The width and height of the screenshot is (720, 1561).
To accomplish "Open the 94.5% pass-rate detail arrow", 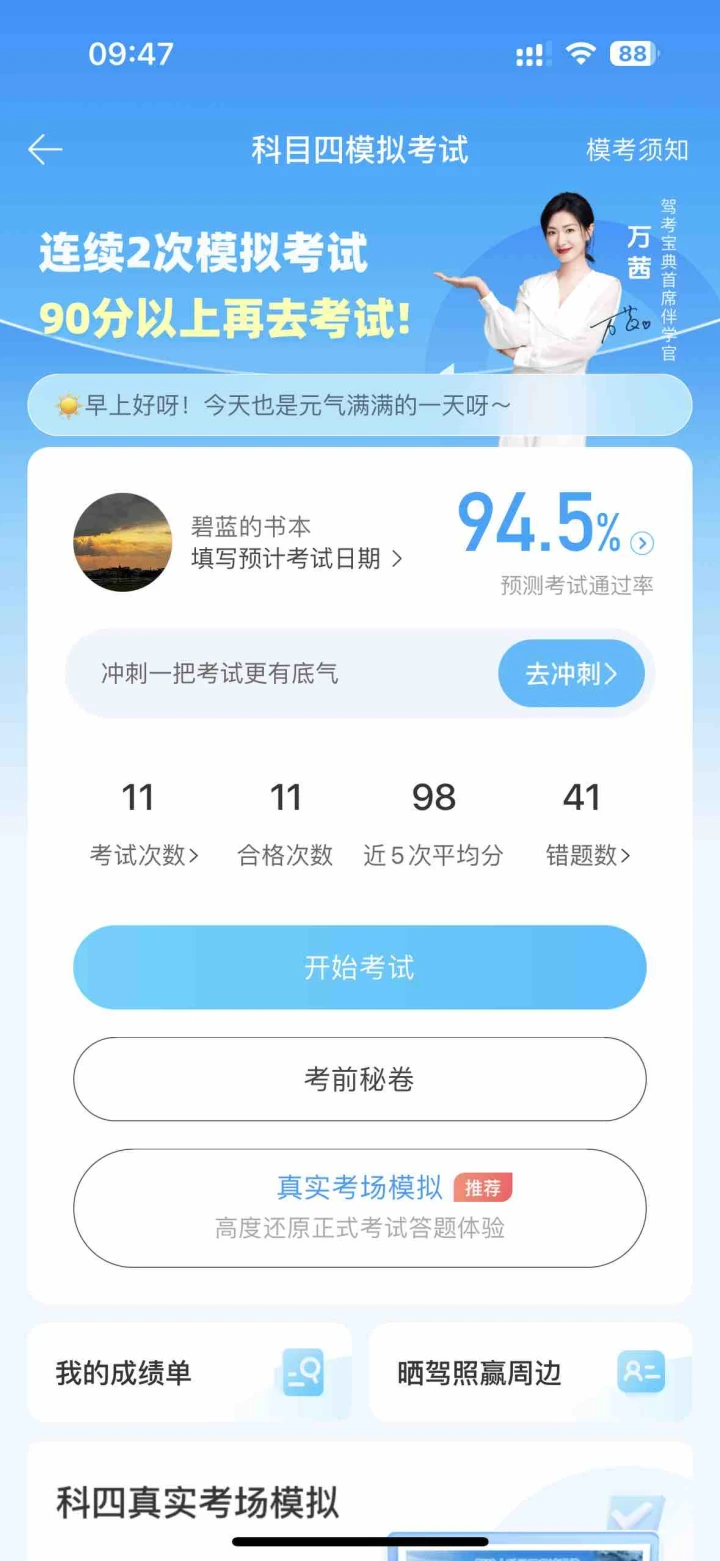I will coord(643,543).
